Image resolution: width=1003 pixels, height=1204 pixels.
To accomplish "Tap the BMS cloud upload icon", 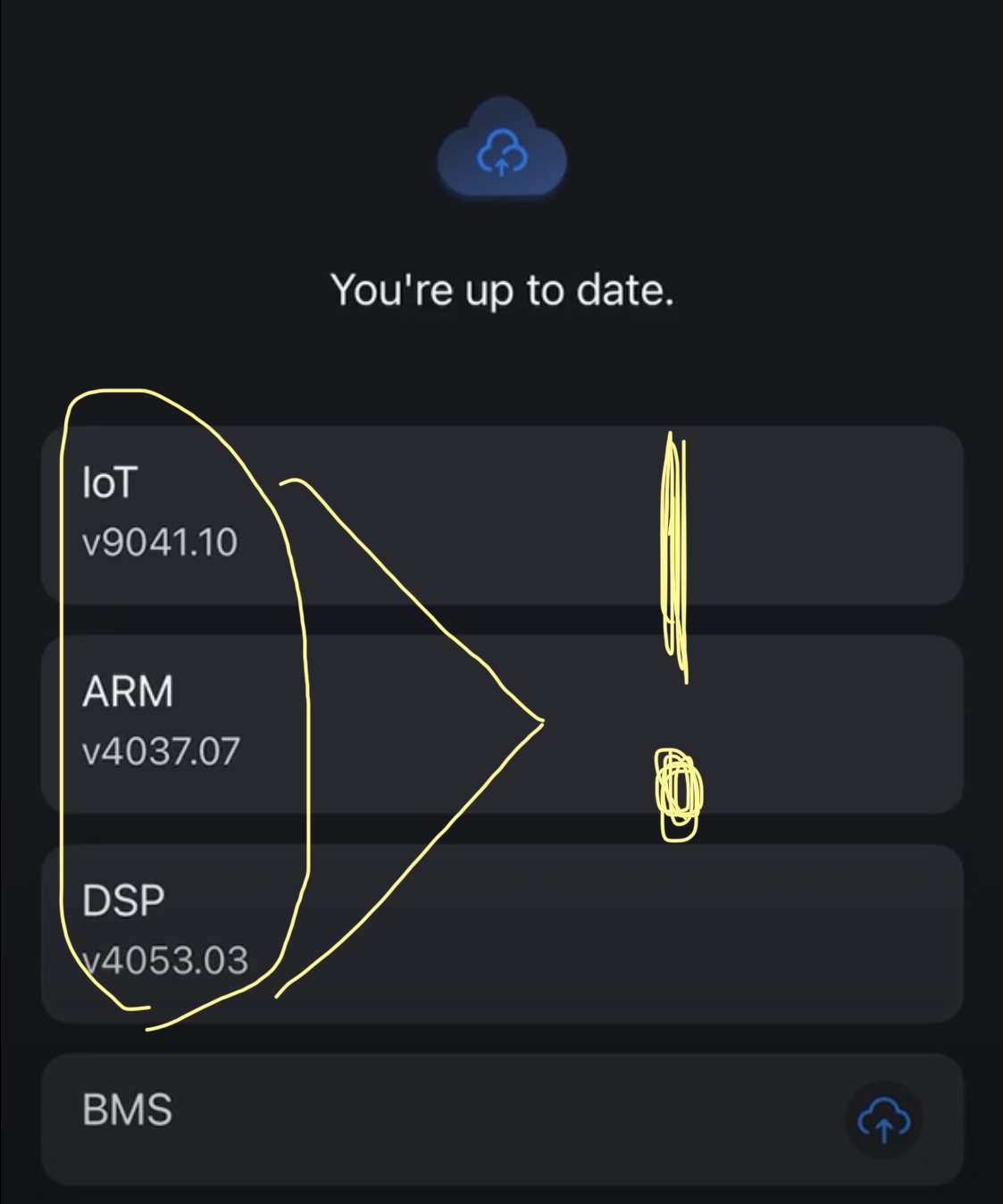I will [883, 1119].
